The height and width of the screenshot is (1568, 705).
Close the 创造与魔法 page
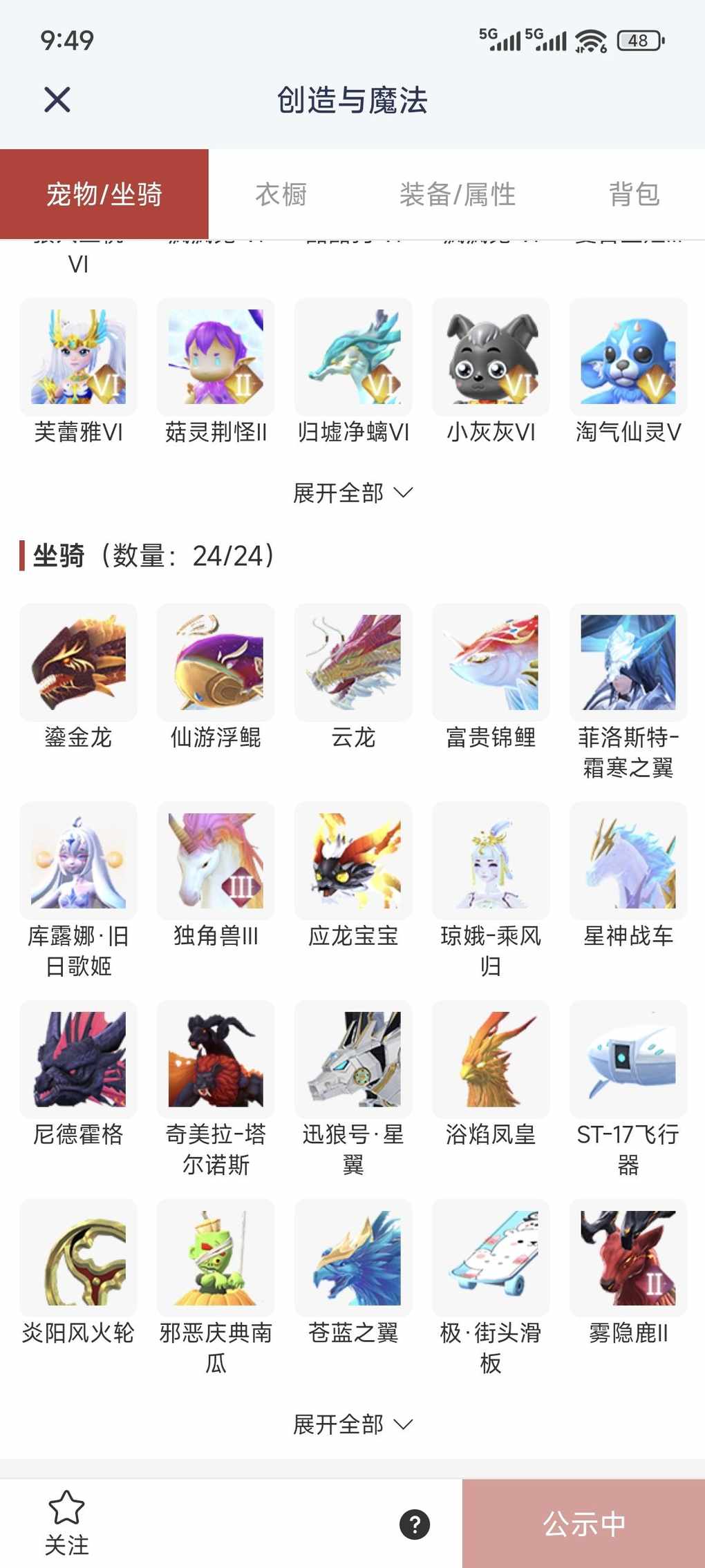(57, 99)
